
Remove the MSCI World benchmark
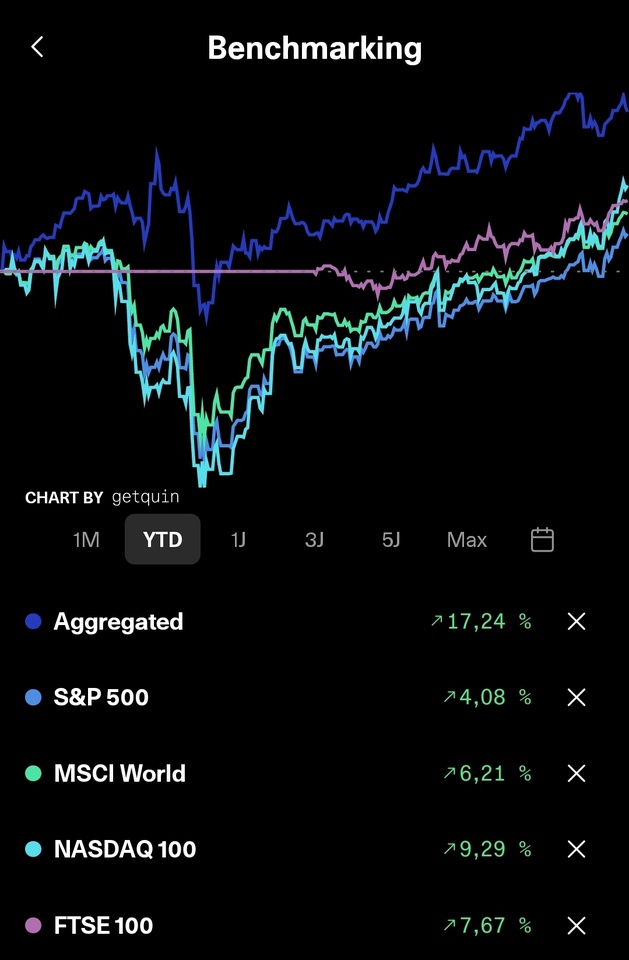[x=576, y=774]
